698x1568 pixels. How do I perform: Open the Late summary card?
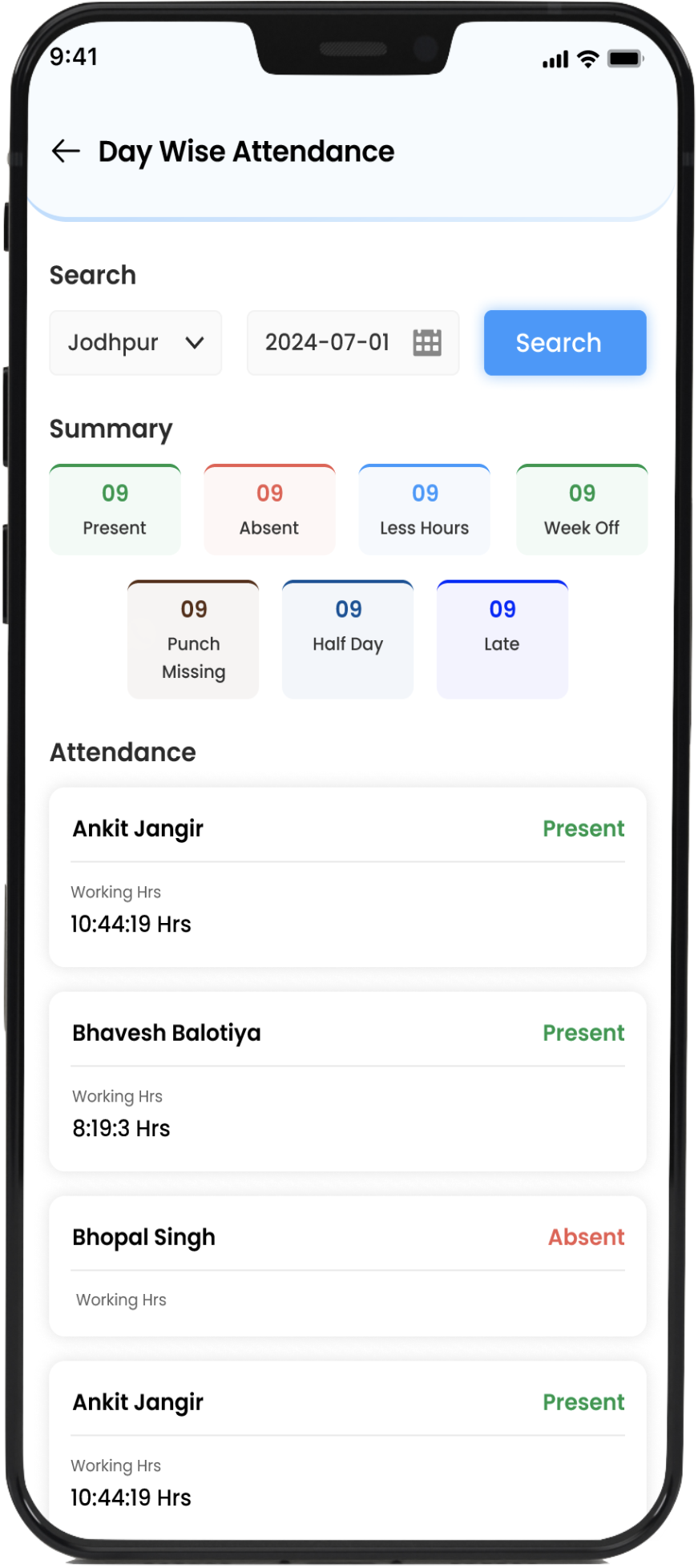tap(502, 639)
